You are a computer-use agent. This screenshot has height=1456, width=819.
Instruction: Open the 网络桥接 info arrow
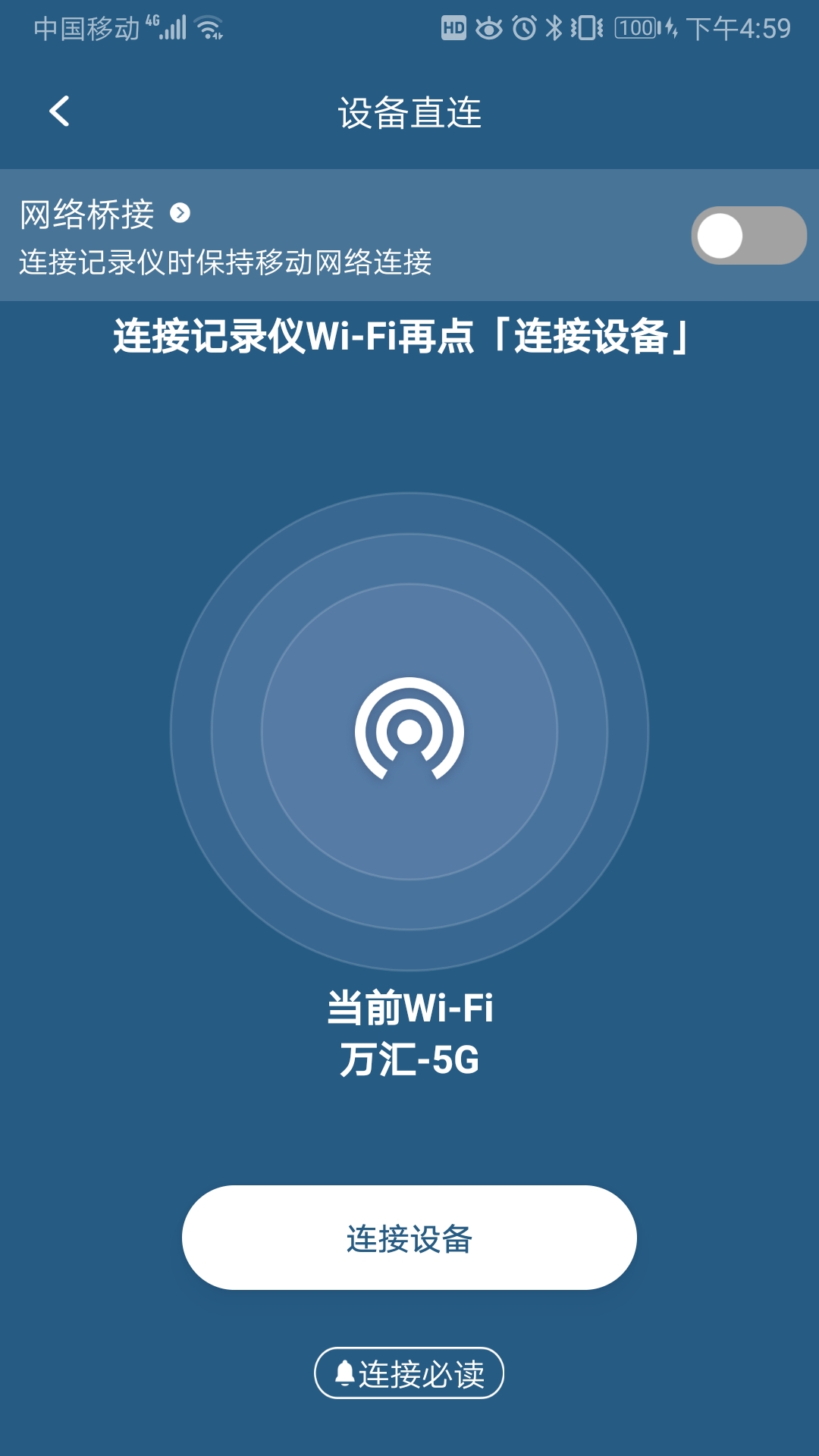[180, 213]
